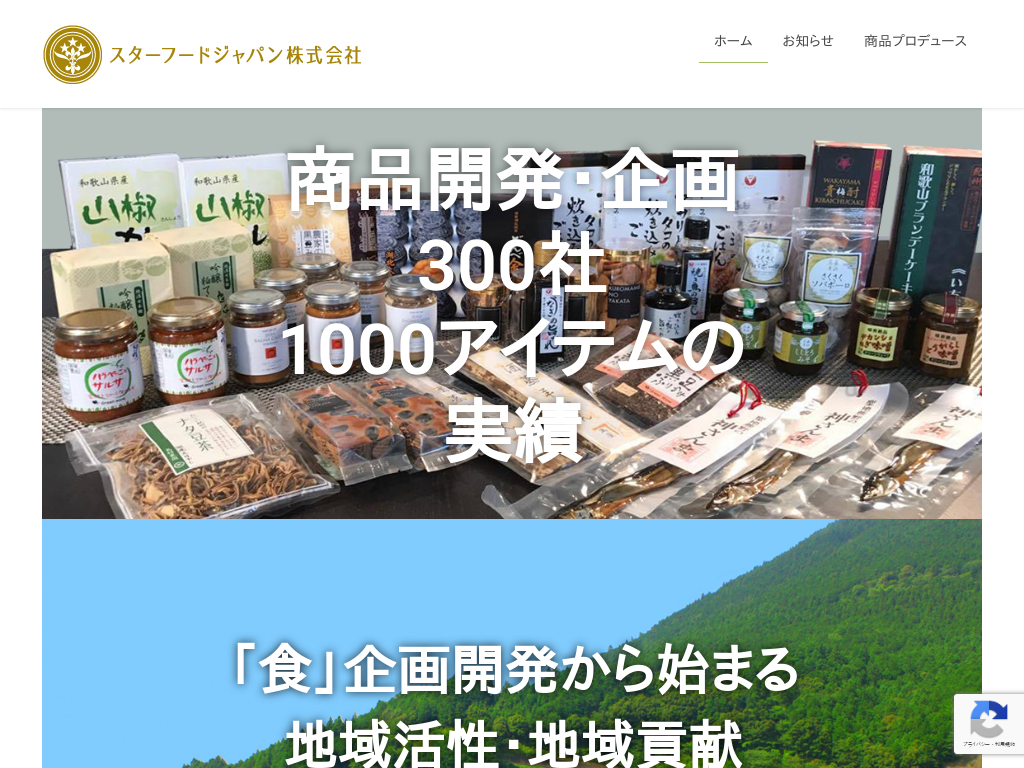Go to the お知らせ page

[808, 41]
